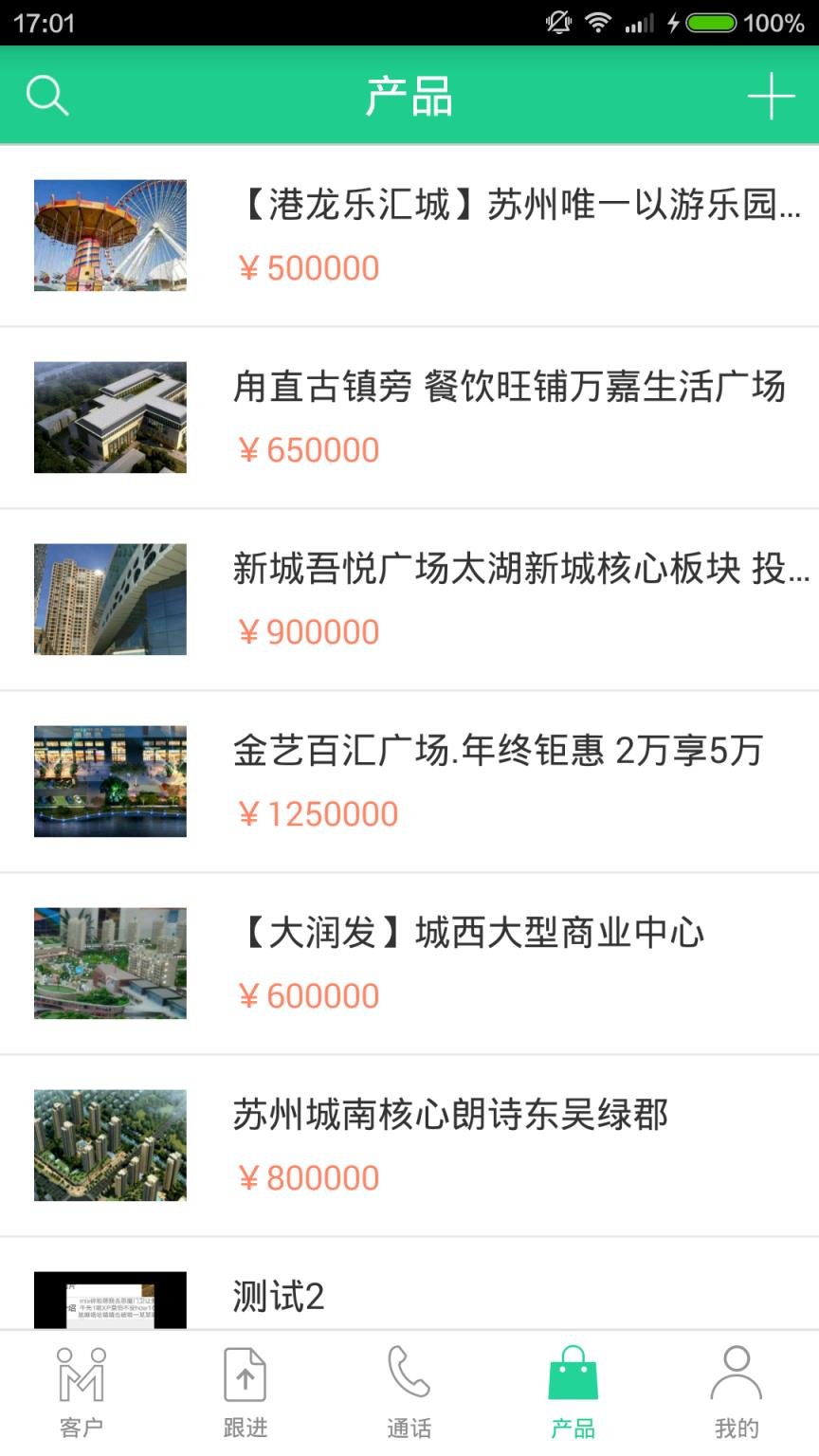Tap the 大润发 commercial center thumbnail
The image size is (819, 1456).
110,962
